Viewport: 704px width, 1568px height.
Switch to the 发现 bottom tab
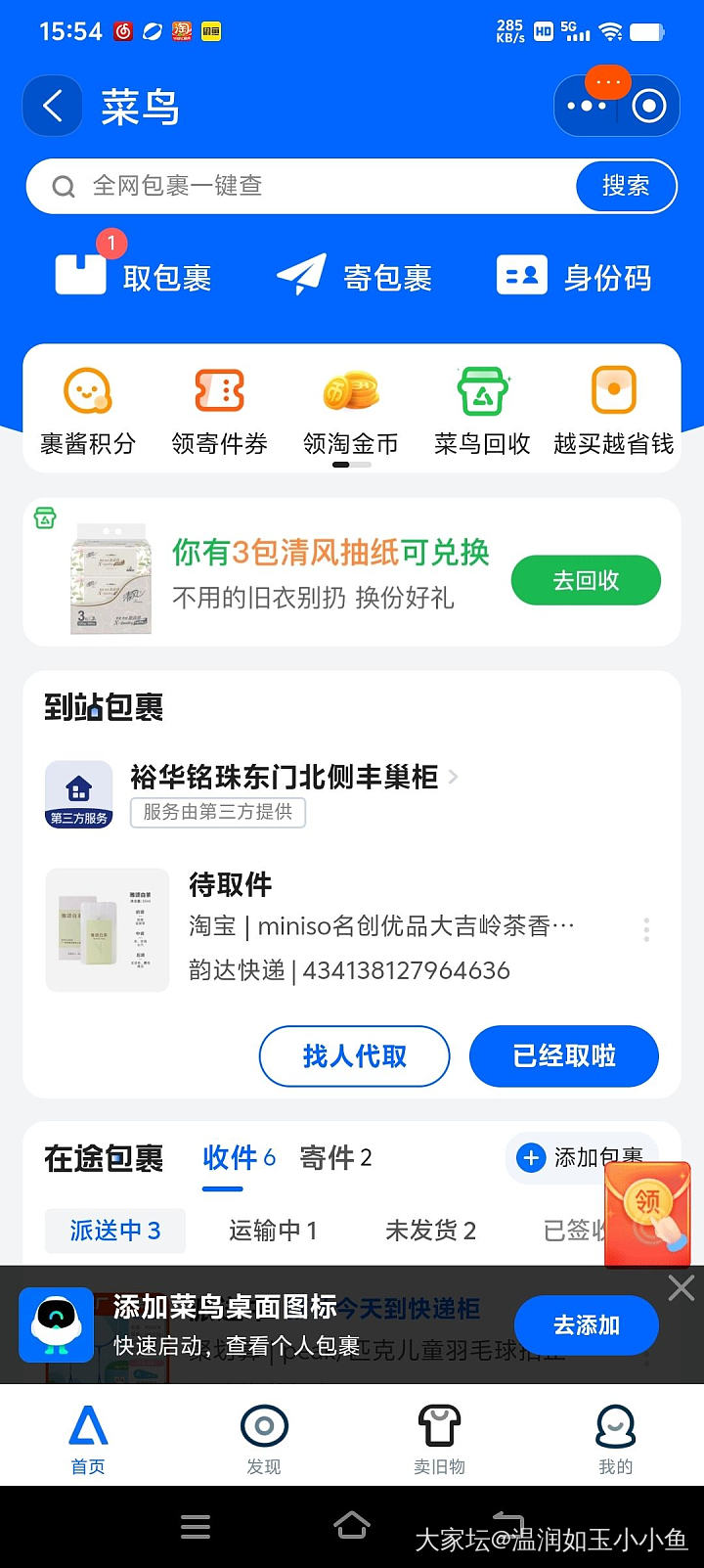[264, 1438]
